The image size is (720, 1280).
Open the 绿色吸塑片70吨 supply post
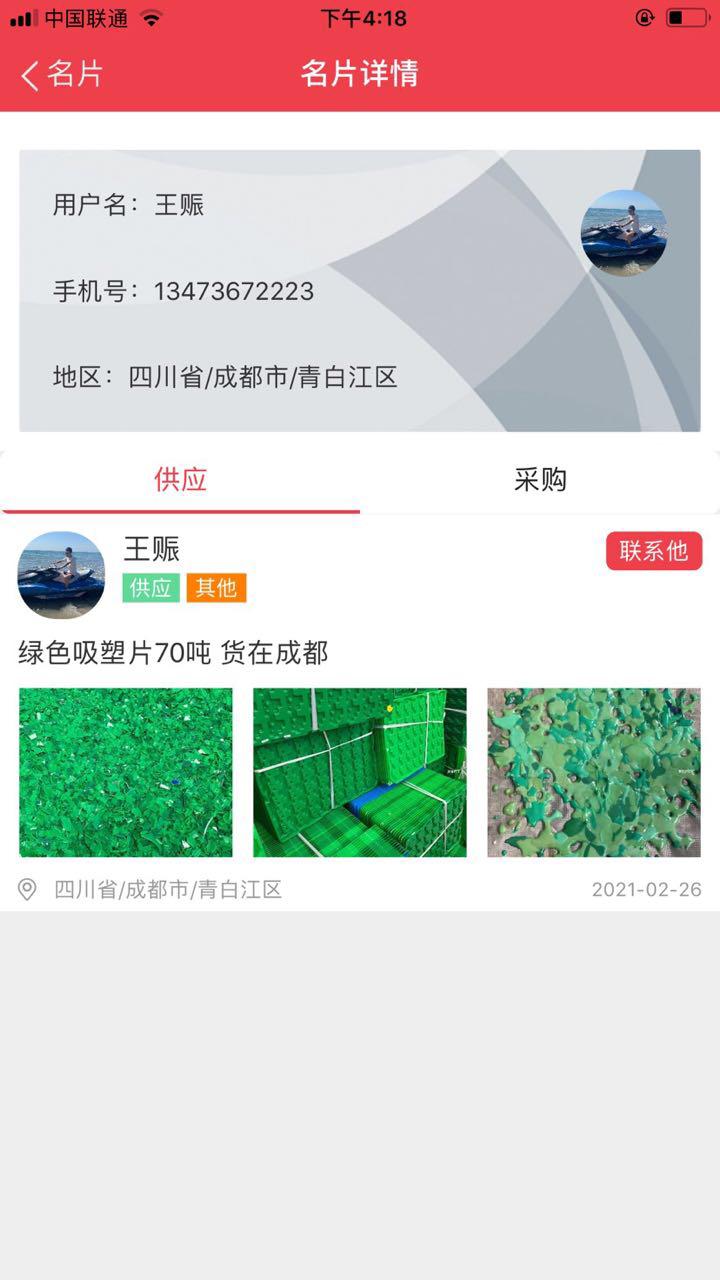point(173,654)
